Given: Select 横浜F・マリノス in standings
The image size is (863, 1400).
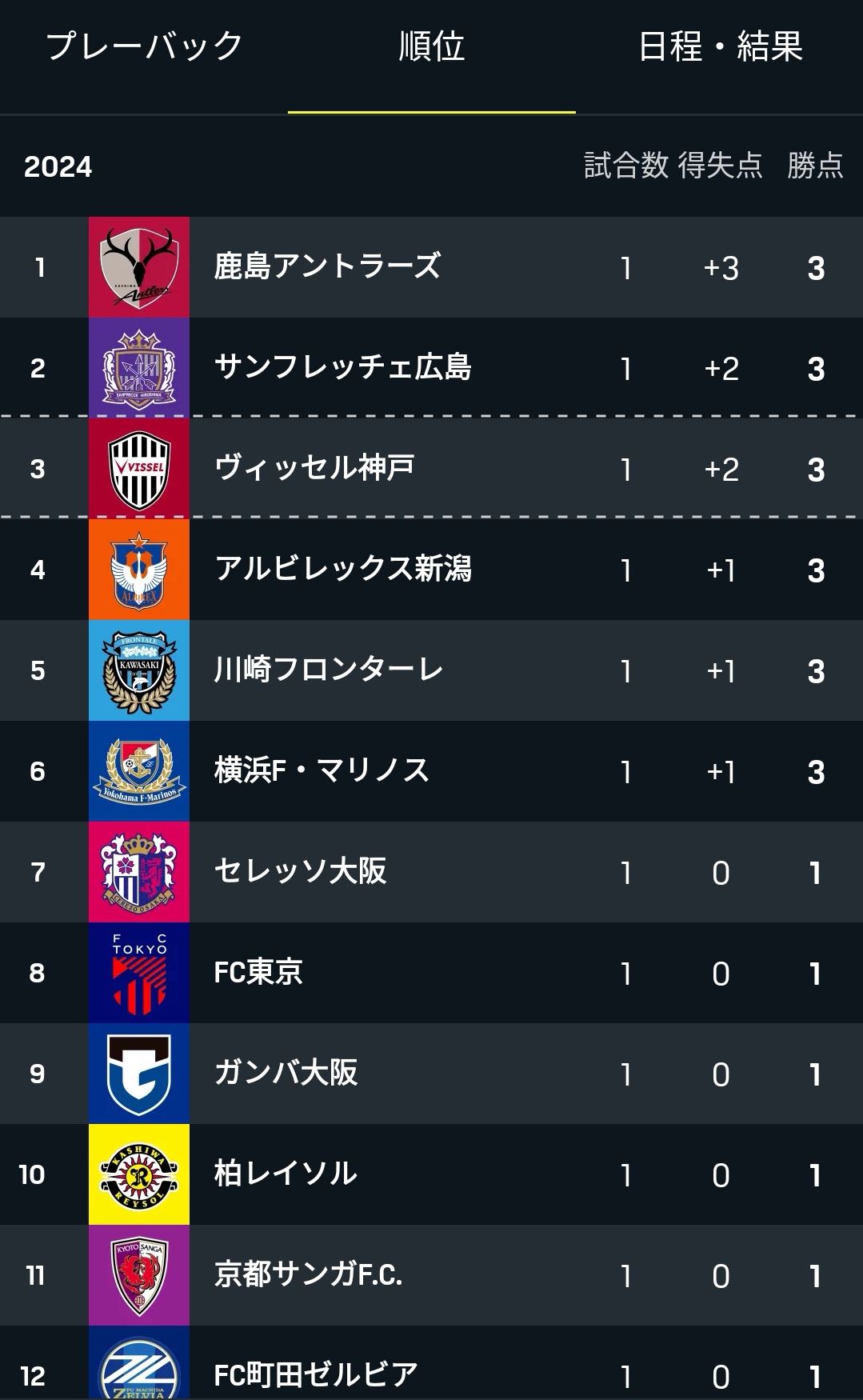Looking at the screenshot, I should pyautogui.click(x=431, y=771).
